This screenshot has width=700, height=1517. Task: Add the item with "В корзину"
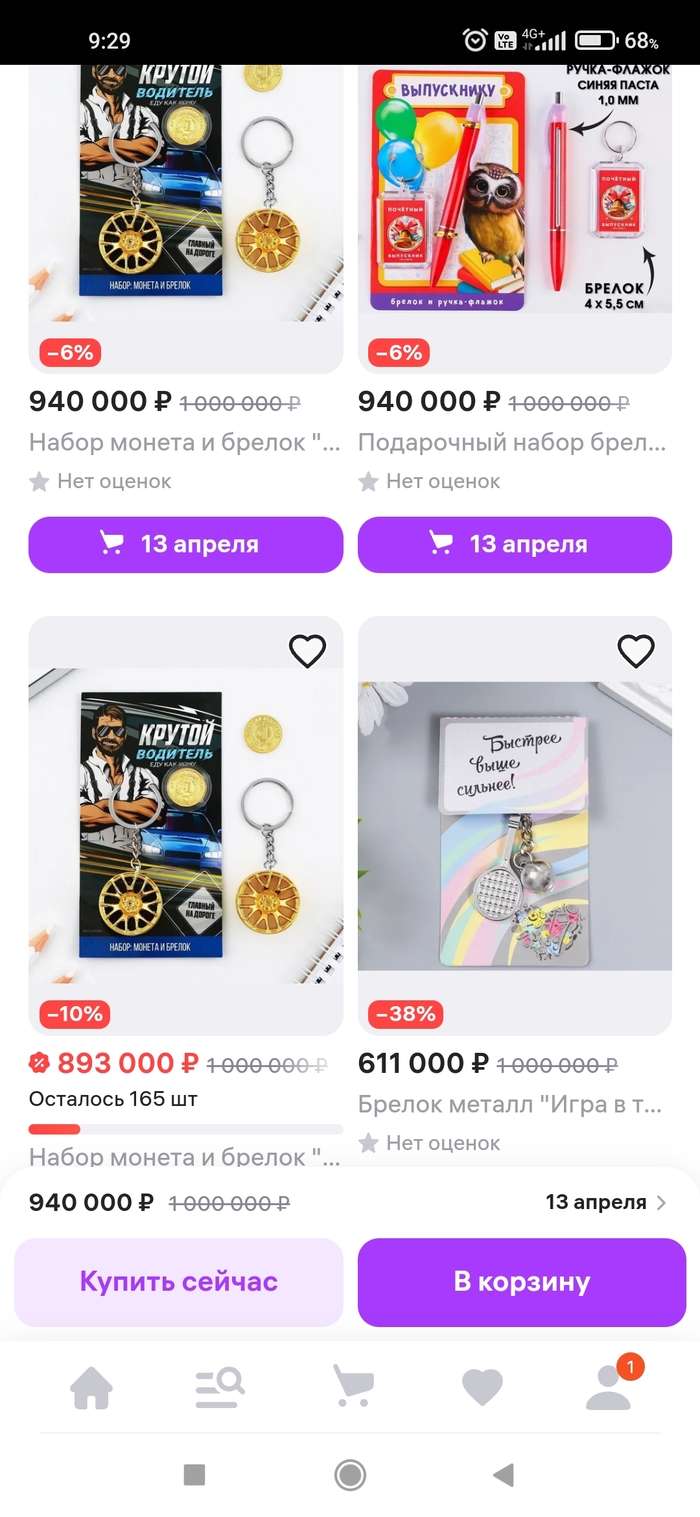521,1282
